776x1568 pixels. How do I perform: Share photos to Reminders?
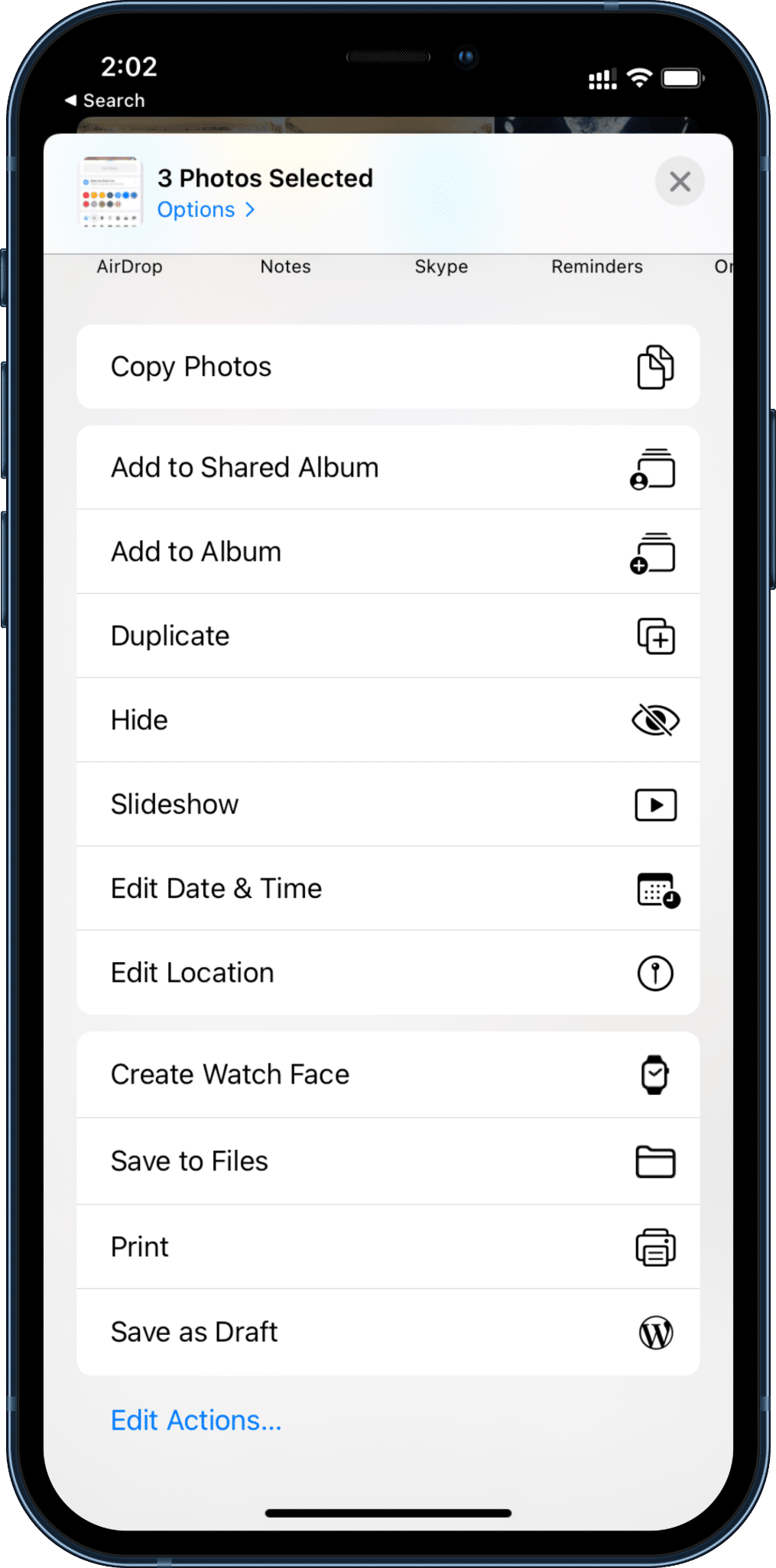point(596,267)
